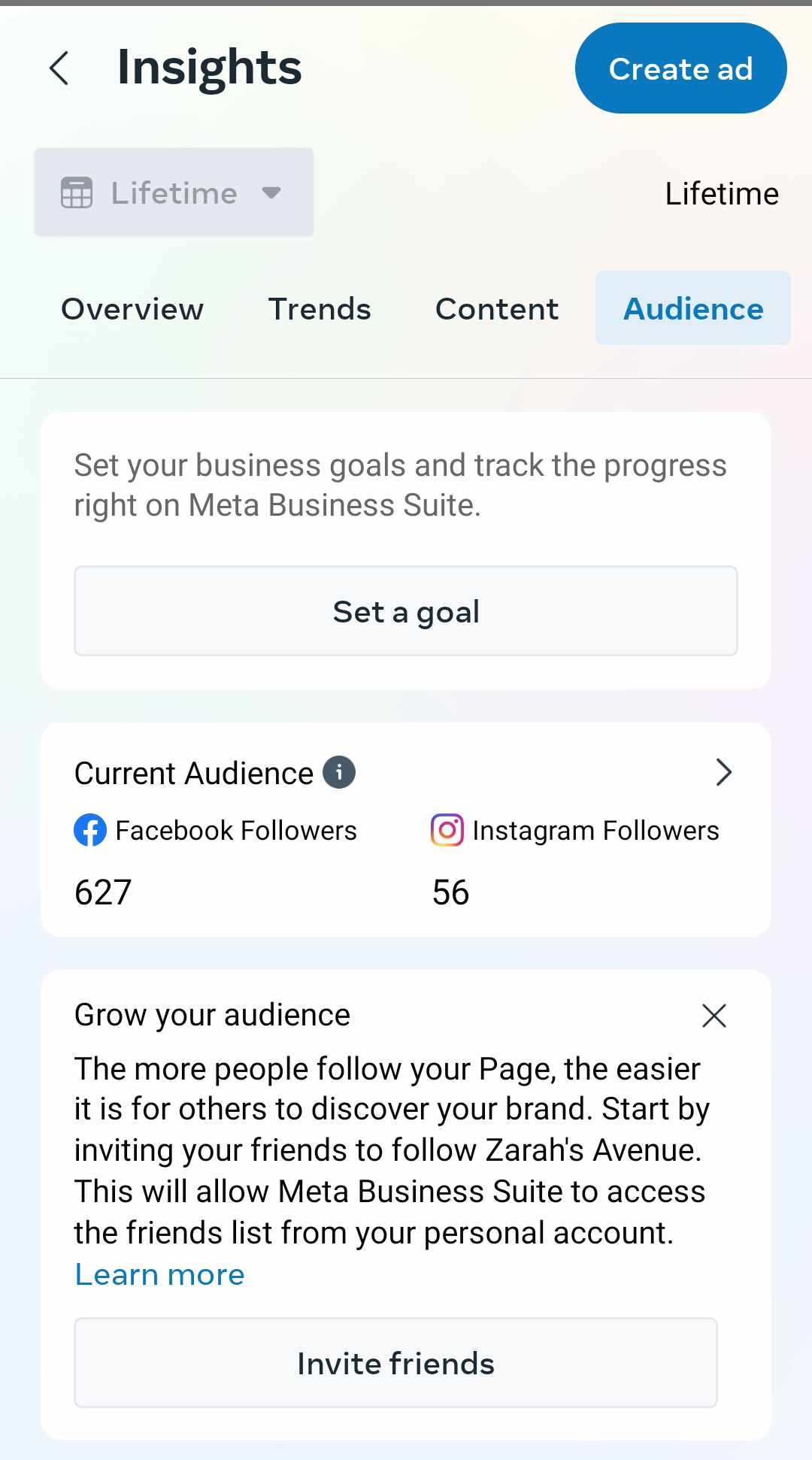Switch to the Trends tab
Image resolution: width=812 pixels, height=1460 pixels.
click(x=320, y=309)
